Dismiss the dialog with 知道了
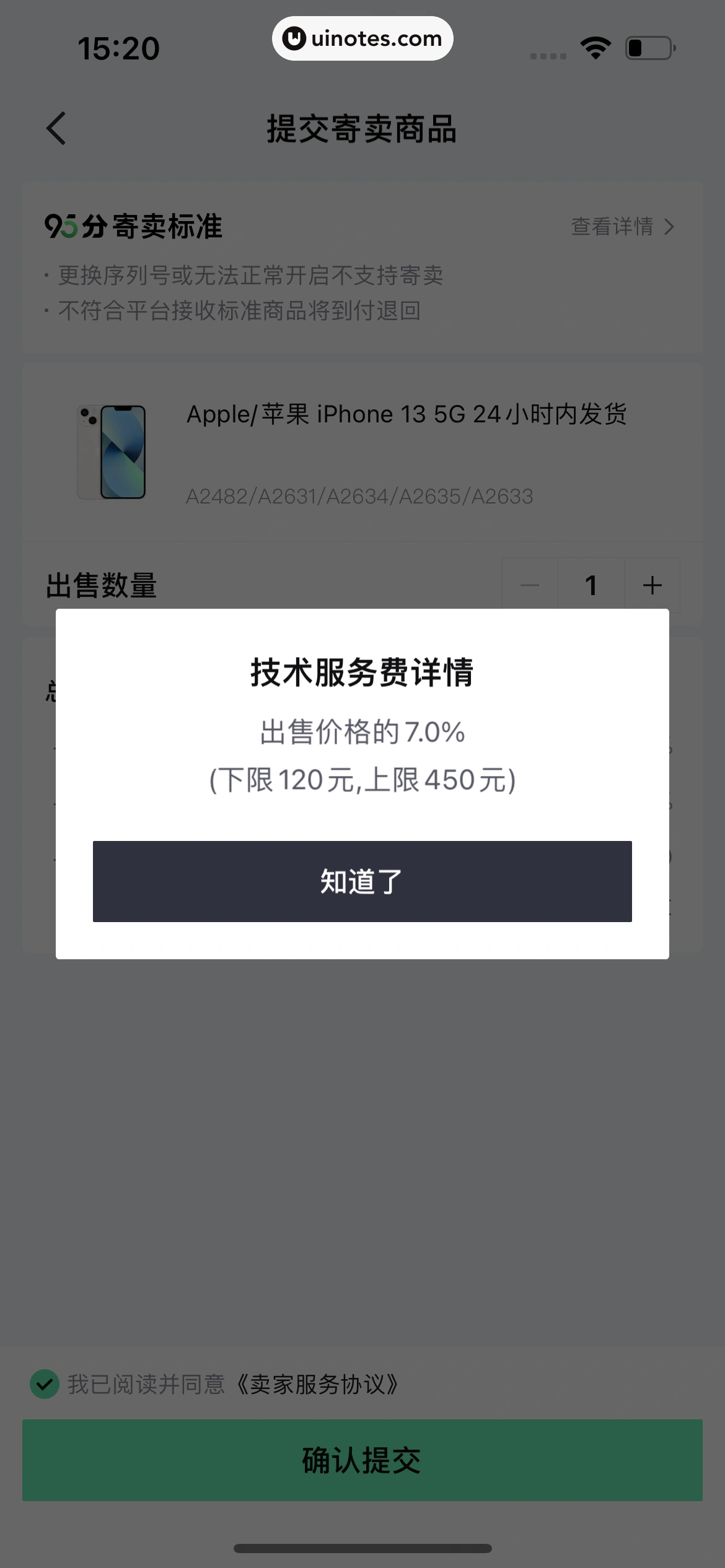This screenshot has height=1568, width=725. 362,881
